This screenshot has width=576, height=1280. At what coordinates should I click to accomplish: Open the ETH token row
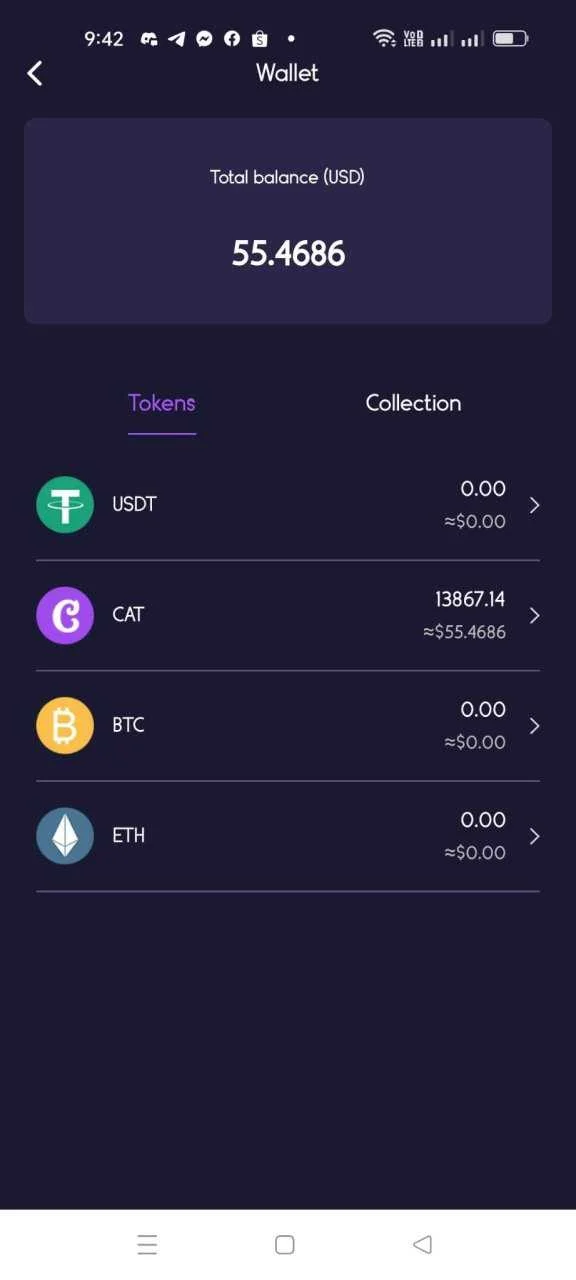288,836
